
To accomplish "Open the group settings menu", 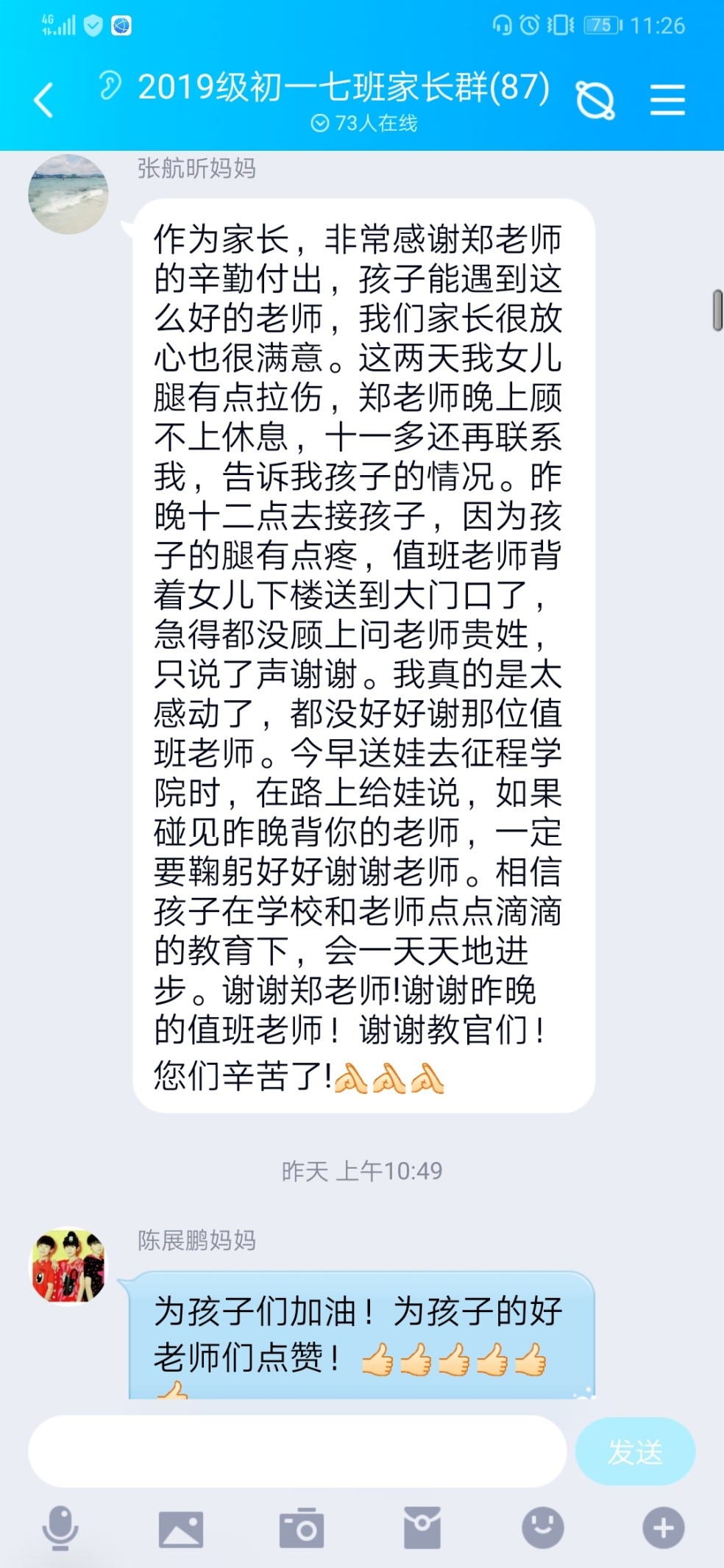I will [667, 100].
